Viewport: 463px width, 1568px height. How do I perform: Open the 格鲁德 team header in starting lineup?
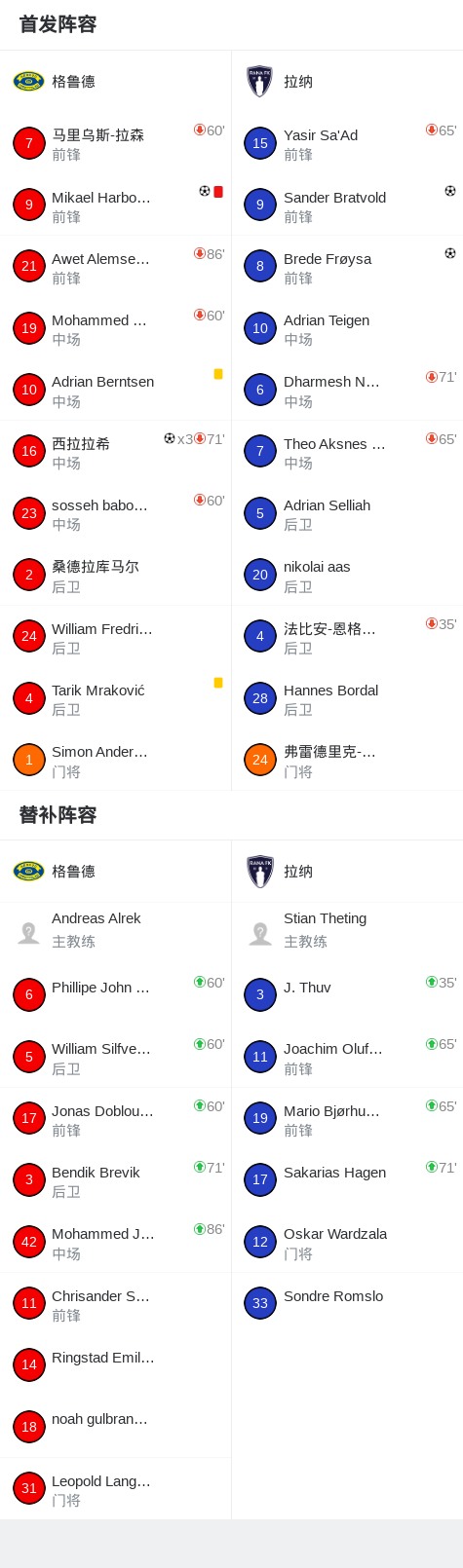115,82
